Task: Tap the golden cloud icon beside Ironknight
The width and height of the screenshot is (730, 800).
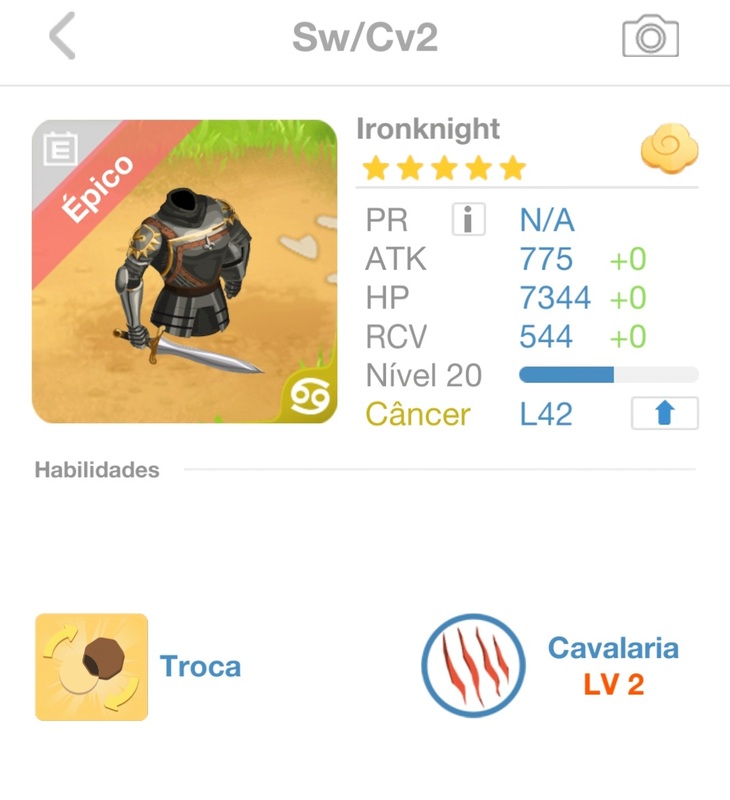Action: [669, 151]
